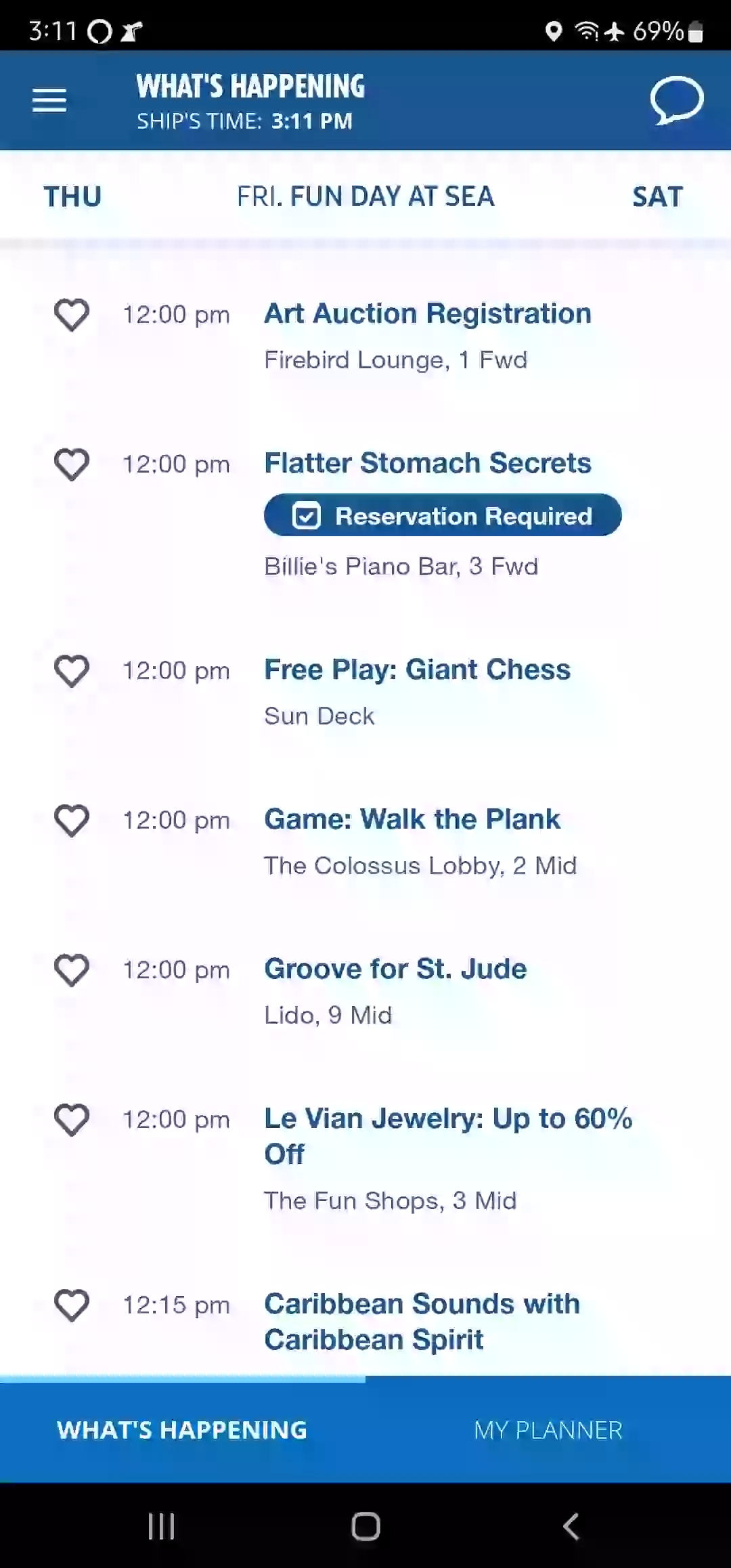Open the Flatter Stomach Secrets event
The width and height of the screenshot is (731, 1568).
[x=427, y=463]
